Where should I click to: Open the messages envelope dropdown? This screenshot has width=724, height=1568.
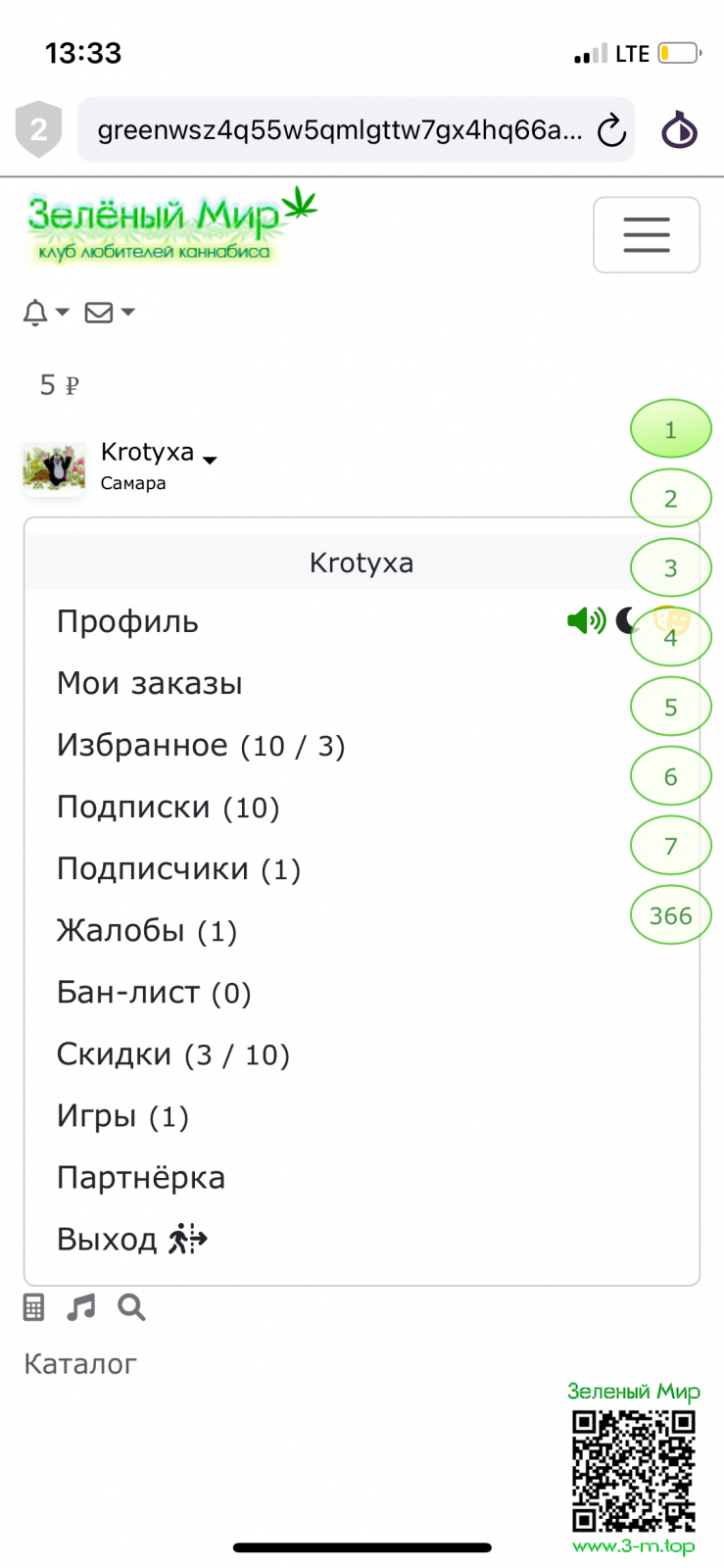click(x=108, y=313)
